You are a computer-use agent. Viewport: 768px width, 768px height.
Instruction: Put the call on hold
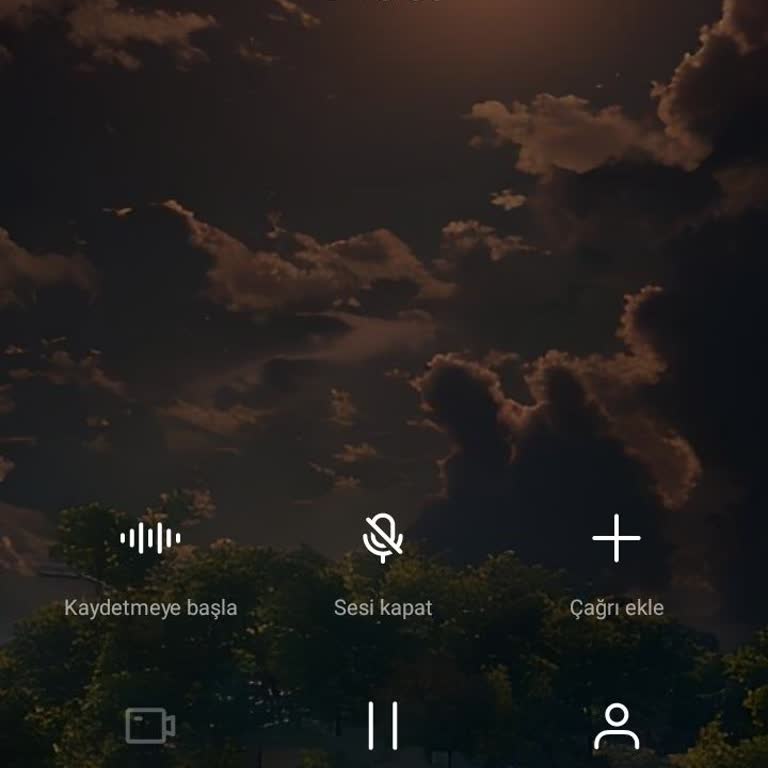(x=383, y=726)
